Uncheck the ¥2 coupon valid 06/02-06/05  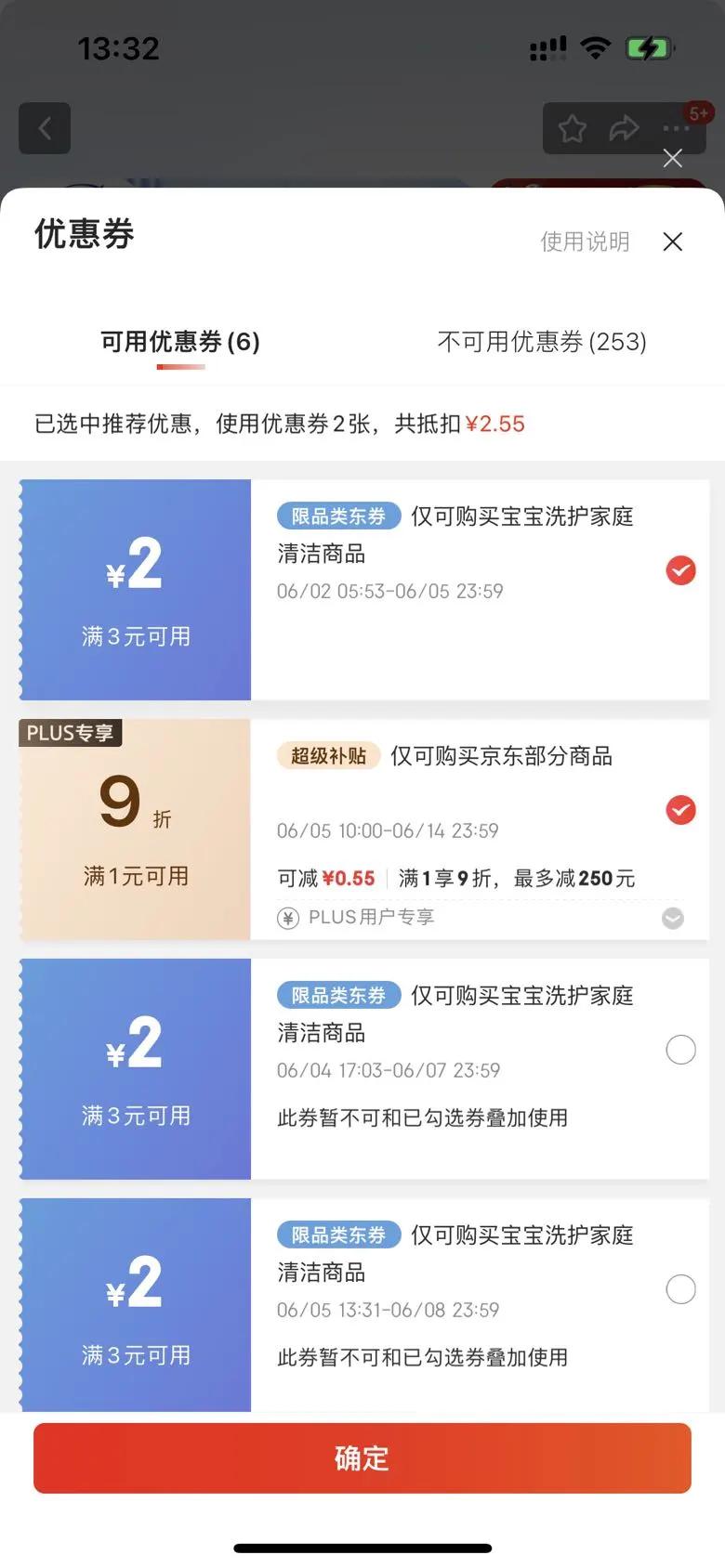(681, 570)
